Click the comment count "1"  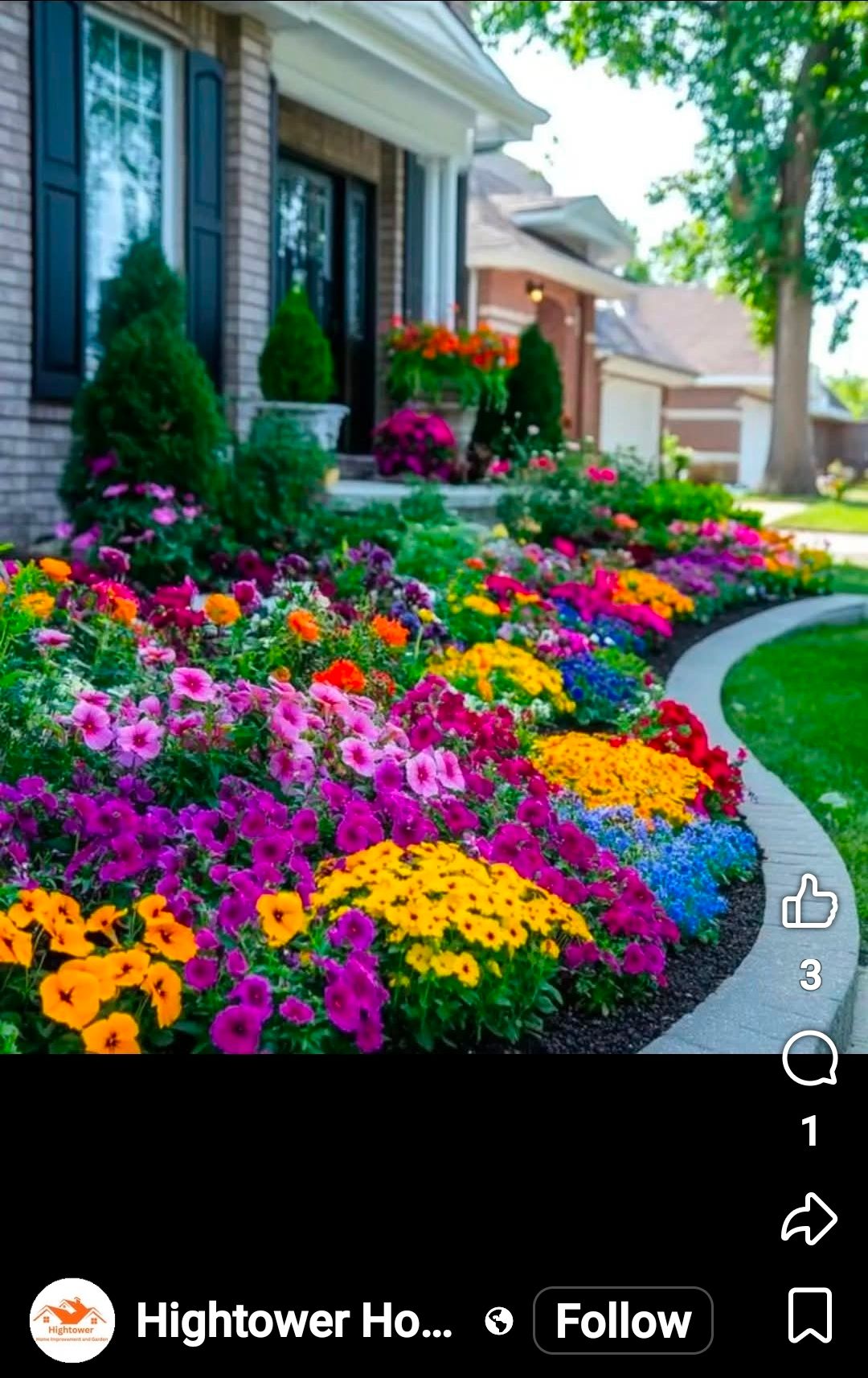(x=810, y=1132)
